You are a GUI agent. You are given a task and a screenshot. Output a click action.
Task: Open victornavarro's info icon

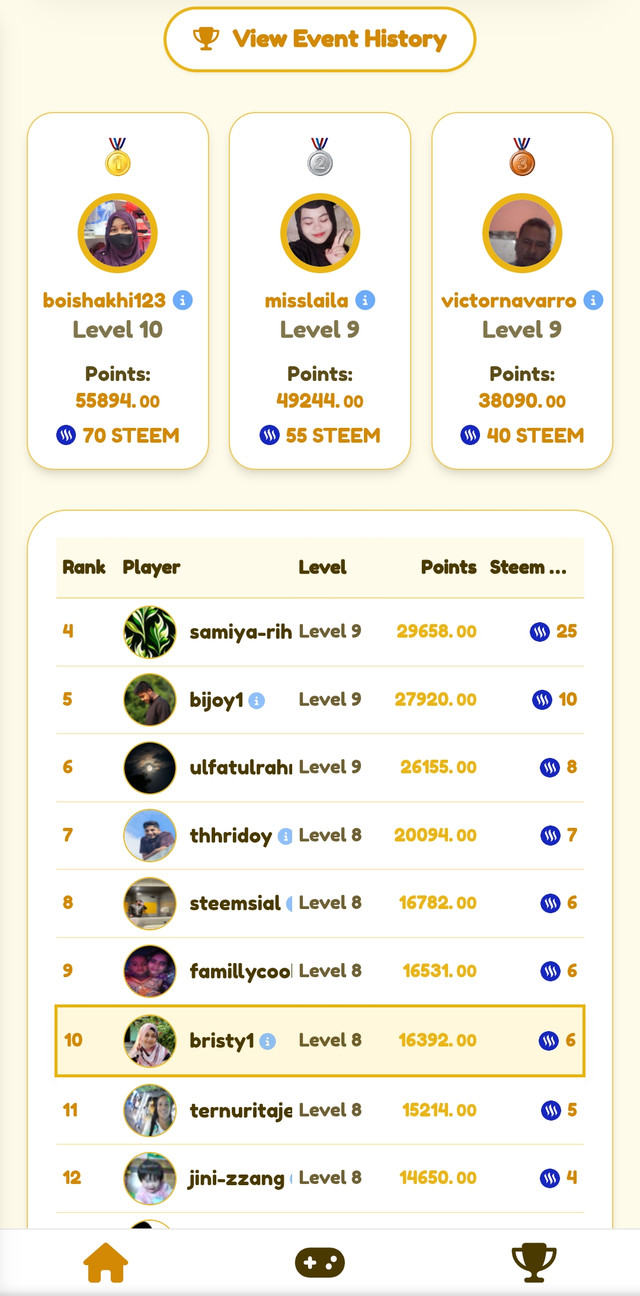[x=593, y=300]
